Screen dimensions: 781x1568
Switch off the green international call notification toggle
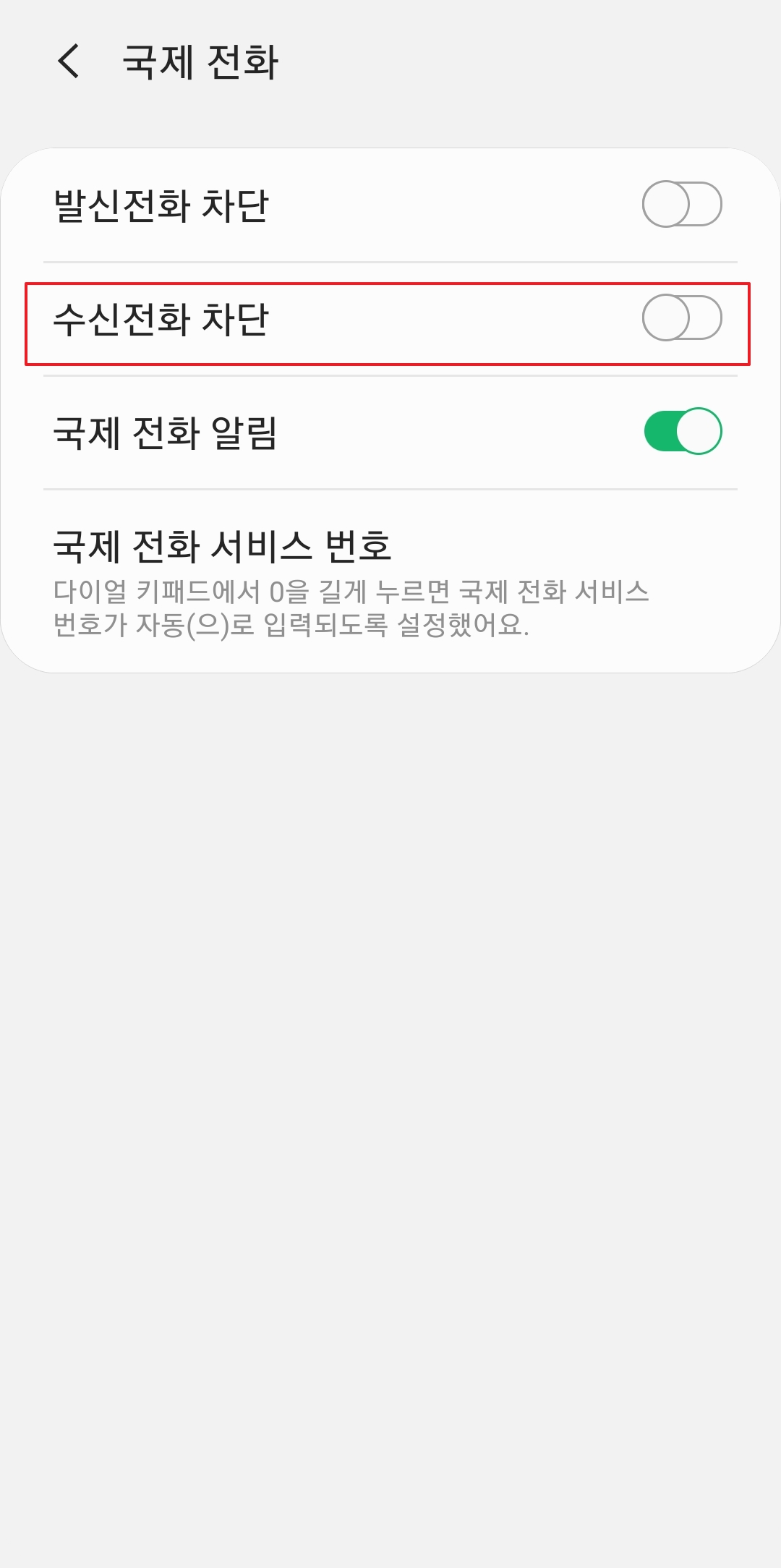pyautogui.click(x=683, y=433)
